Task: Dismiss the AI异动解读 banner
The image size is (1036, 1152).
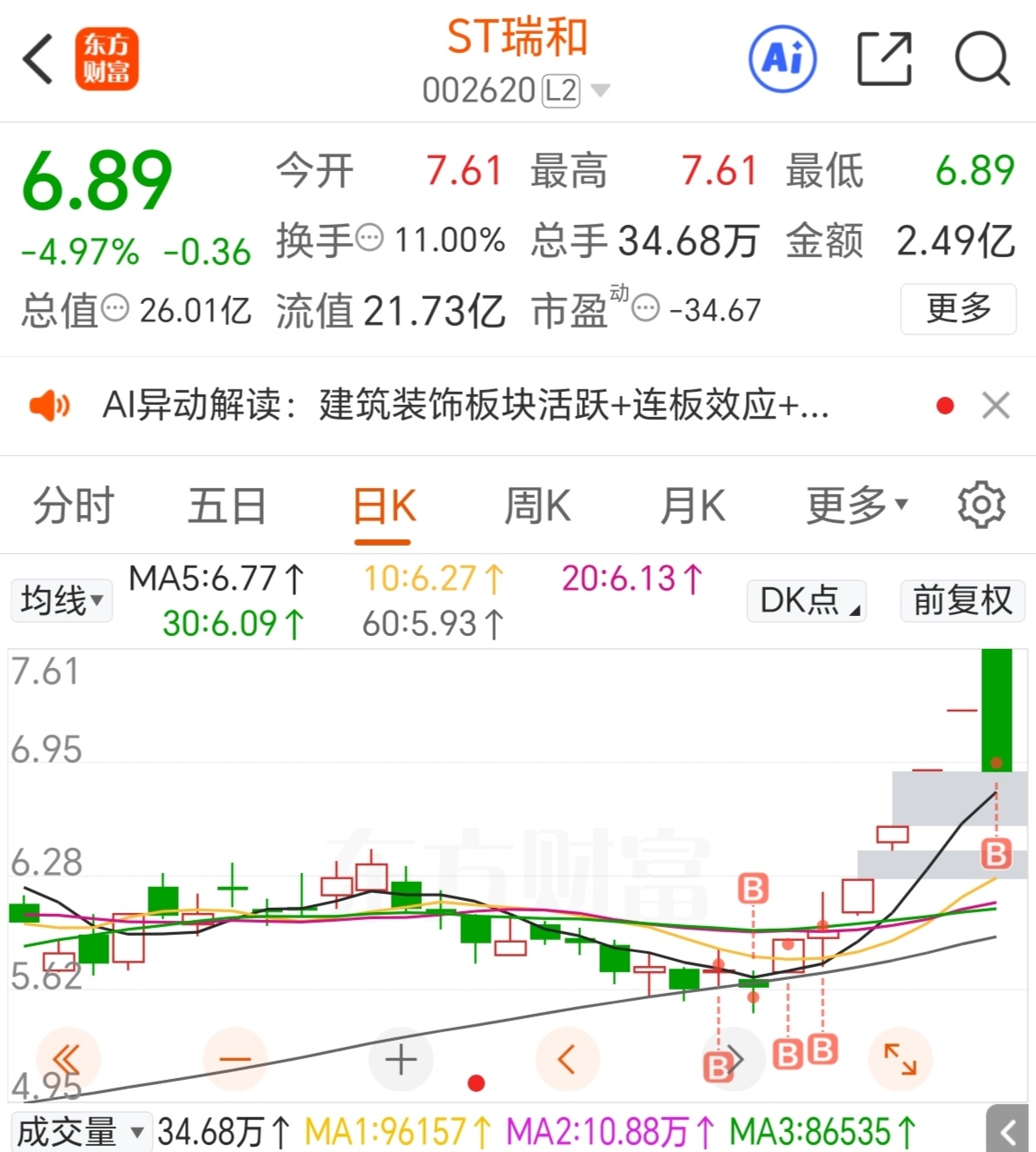Action: (996, 405)
